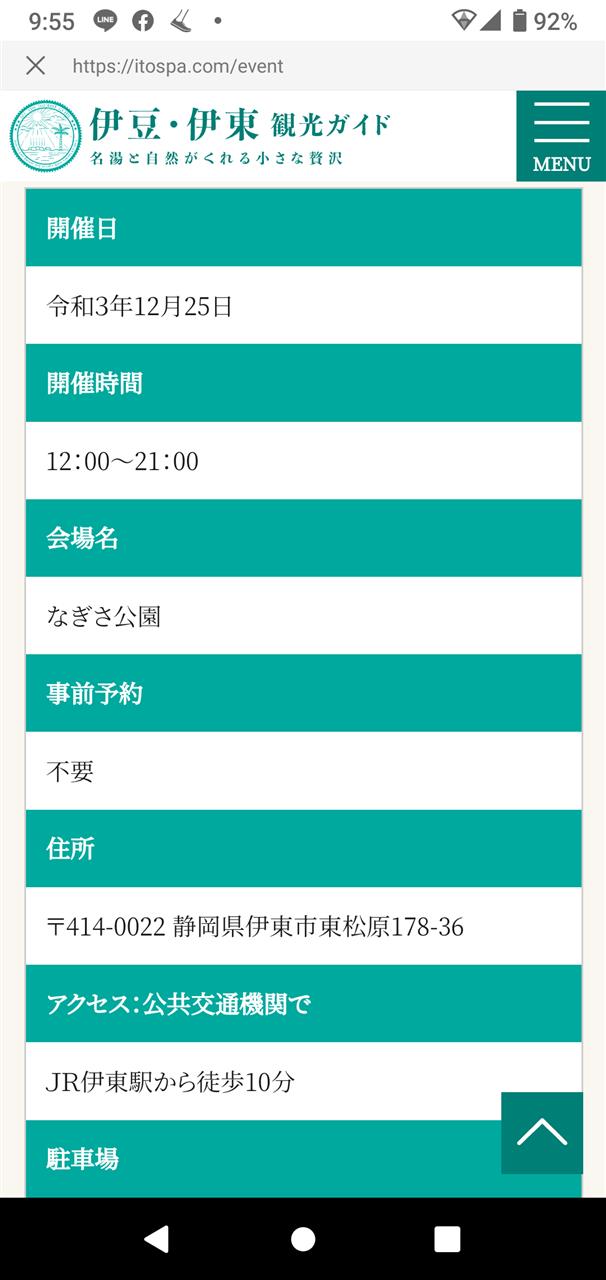Jump back to top of page
Viewport: 606px width, 1280px height.
(x=542, y=1132)
